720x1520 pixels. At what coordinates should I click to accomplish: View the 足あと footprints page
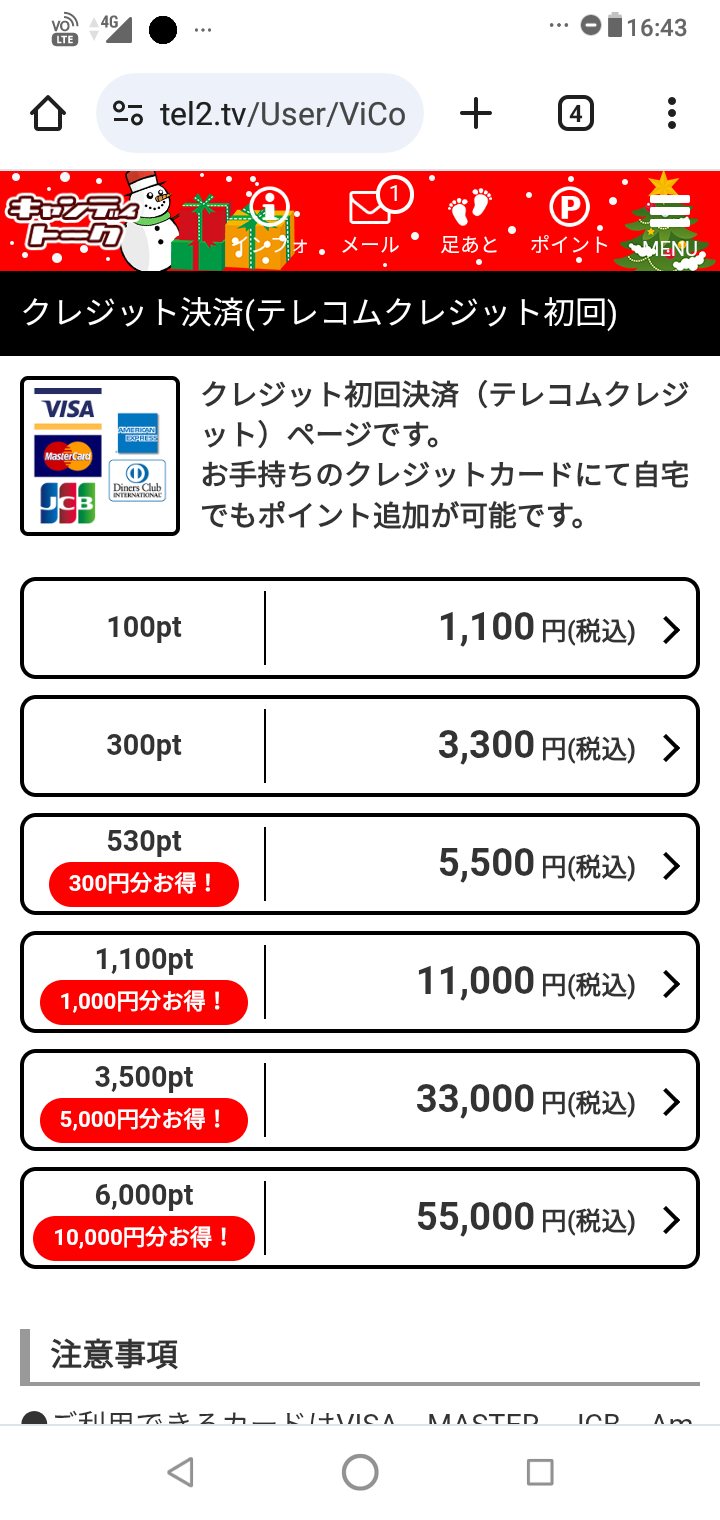pyautogui.click(x=469, y=222)
